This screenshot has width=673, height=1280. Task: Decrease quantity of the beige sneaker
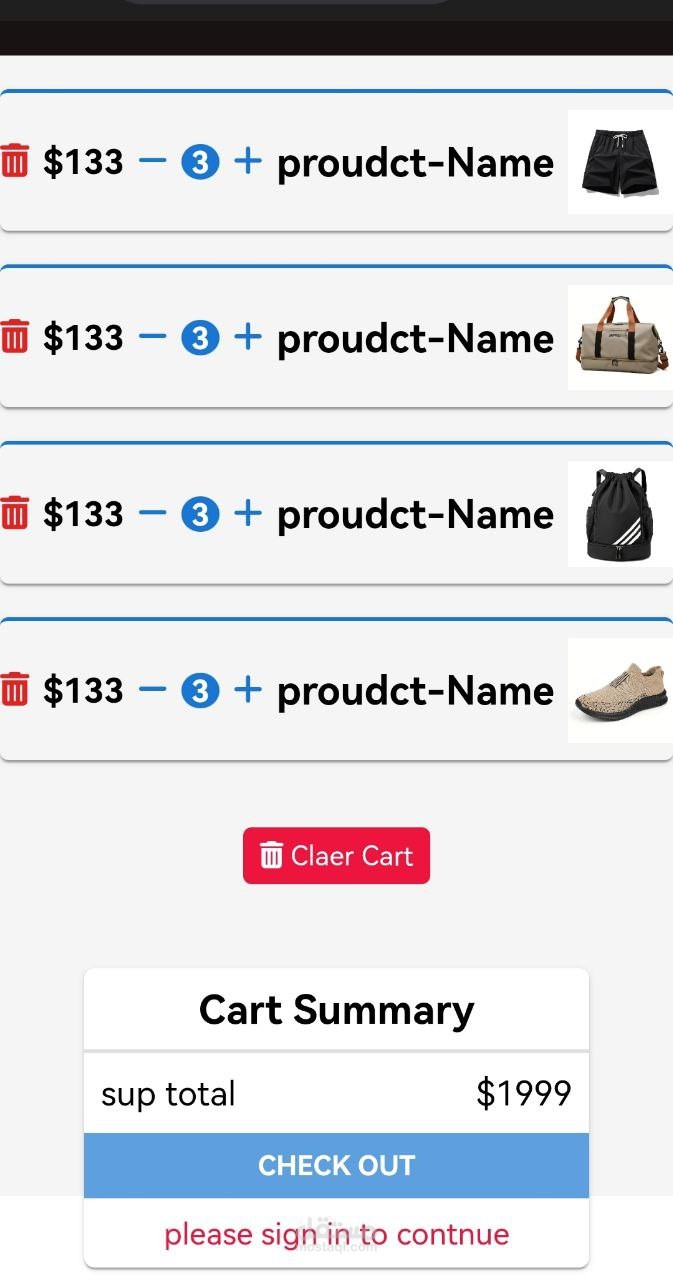point(152,688)
